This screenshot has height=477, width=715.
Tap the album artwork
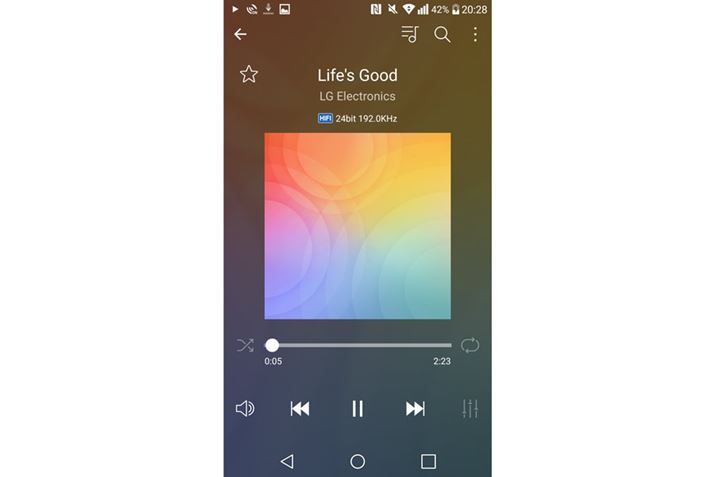click(357, 225)
